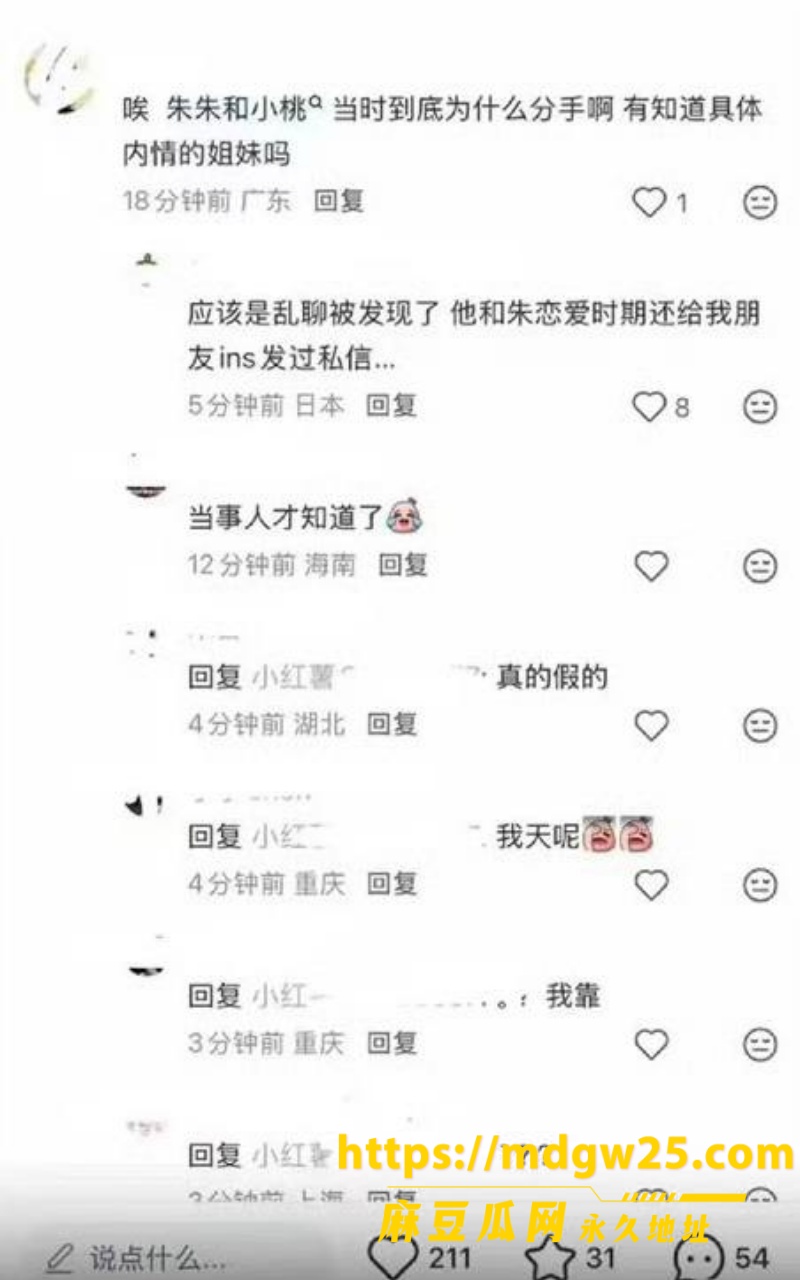Reply to the 我靠 comment

pos(392,1043)
